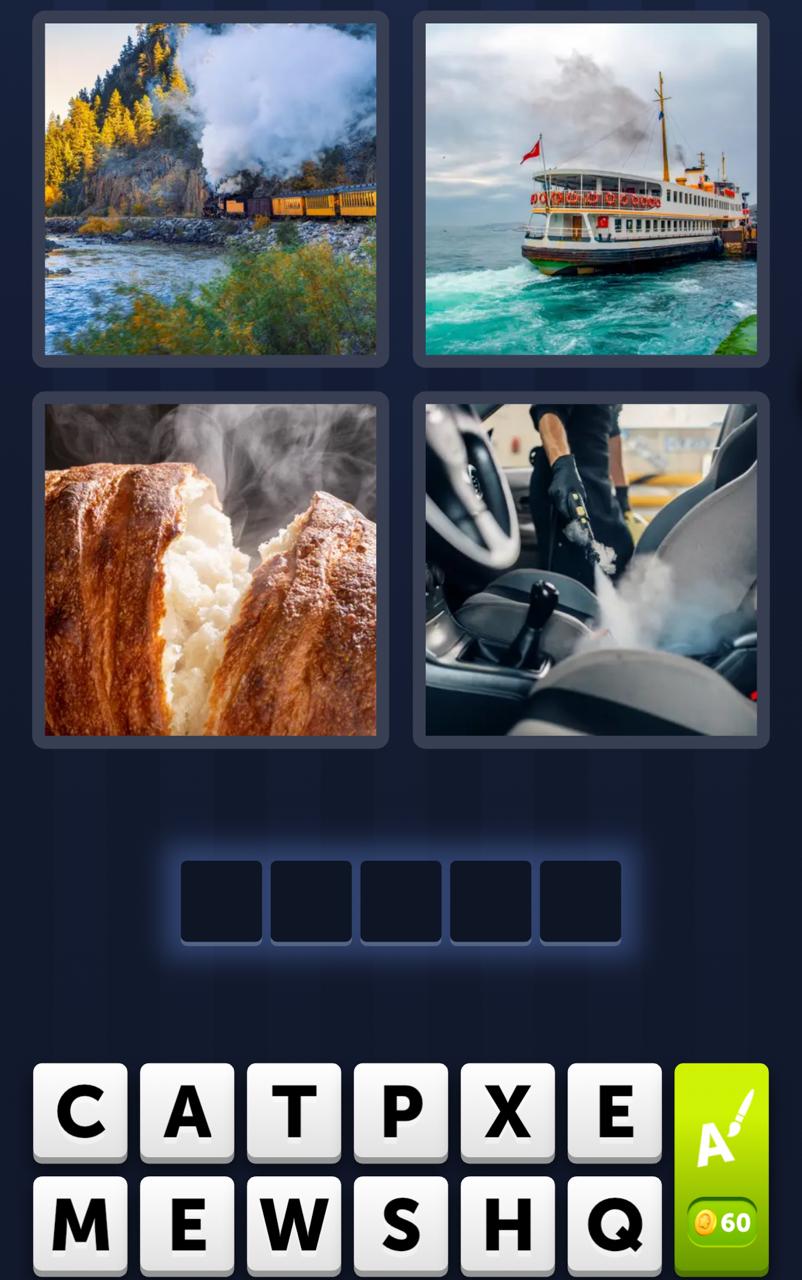Select the middle answer letter slot
This screenshot has height=1280, width=802.
(400, 900)
